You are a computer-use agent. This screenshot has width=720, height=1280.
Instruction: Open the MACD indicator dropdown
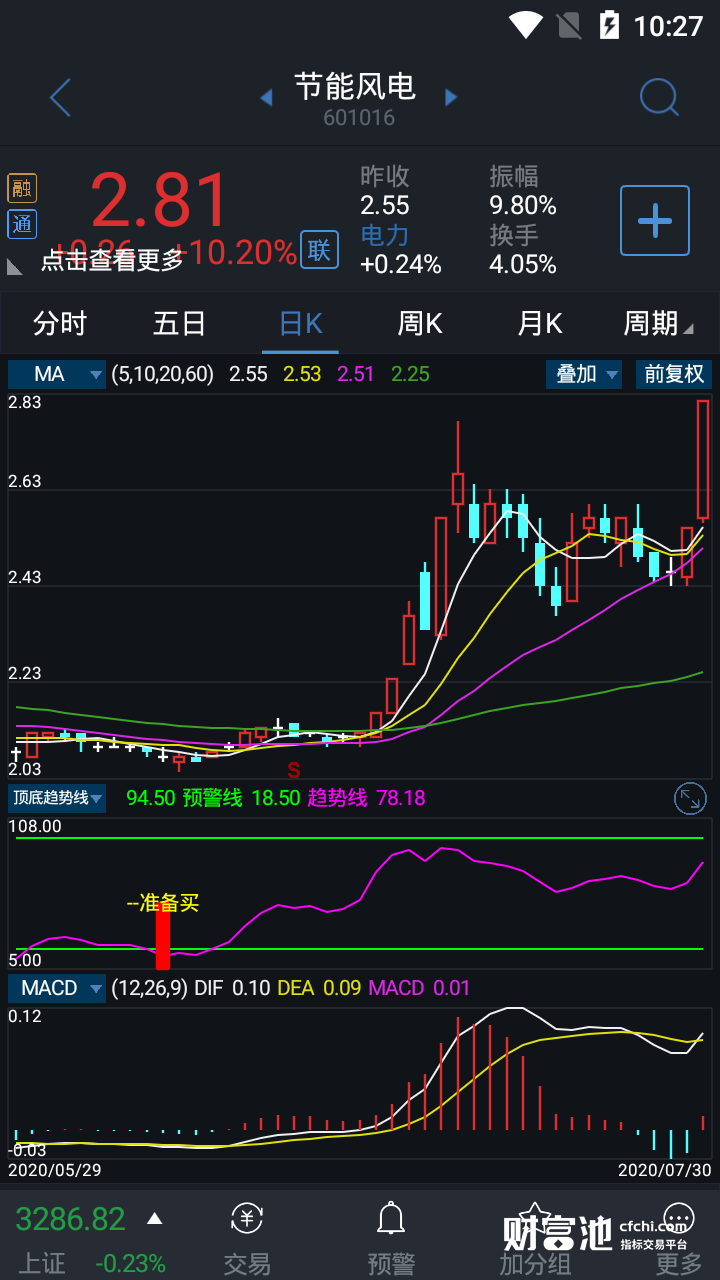coord(57,988)
